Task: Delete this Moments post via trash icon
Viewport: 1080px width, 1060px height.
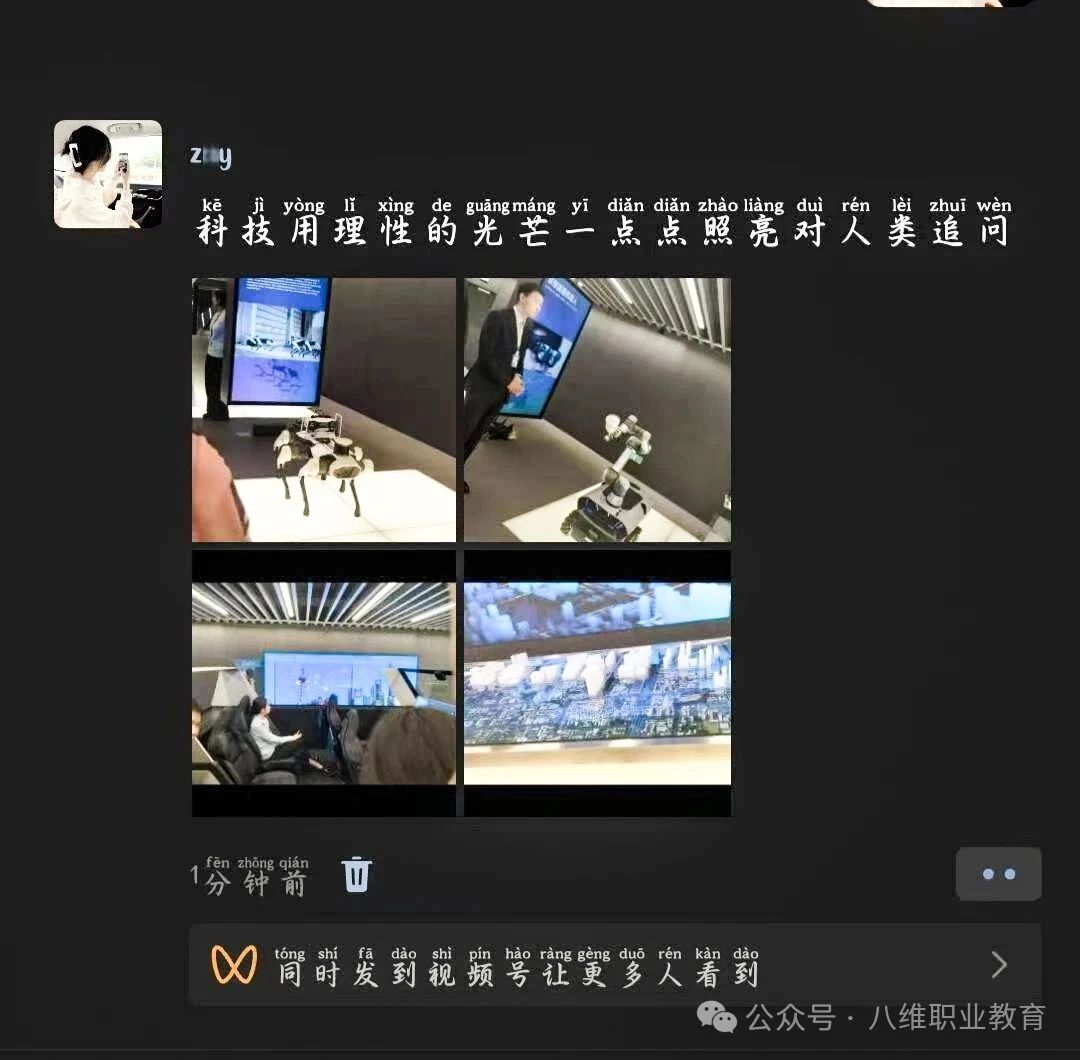Action: tap(357, 874)
